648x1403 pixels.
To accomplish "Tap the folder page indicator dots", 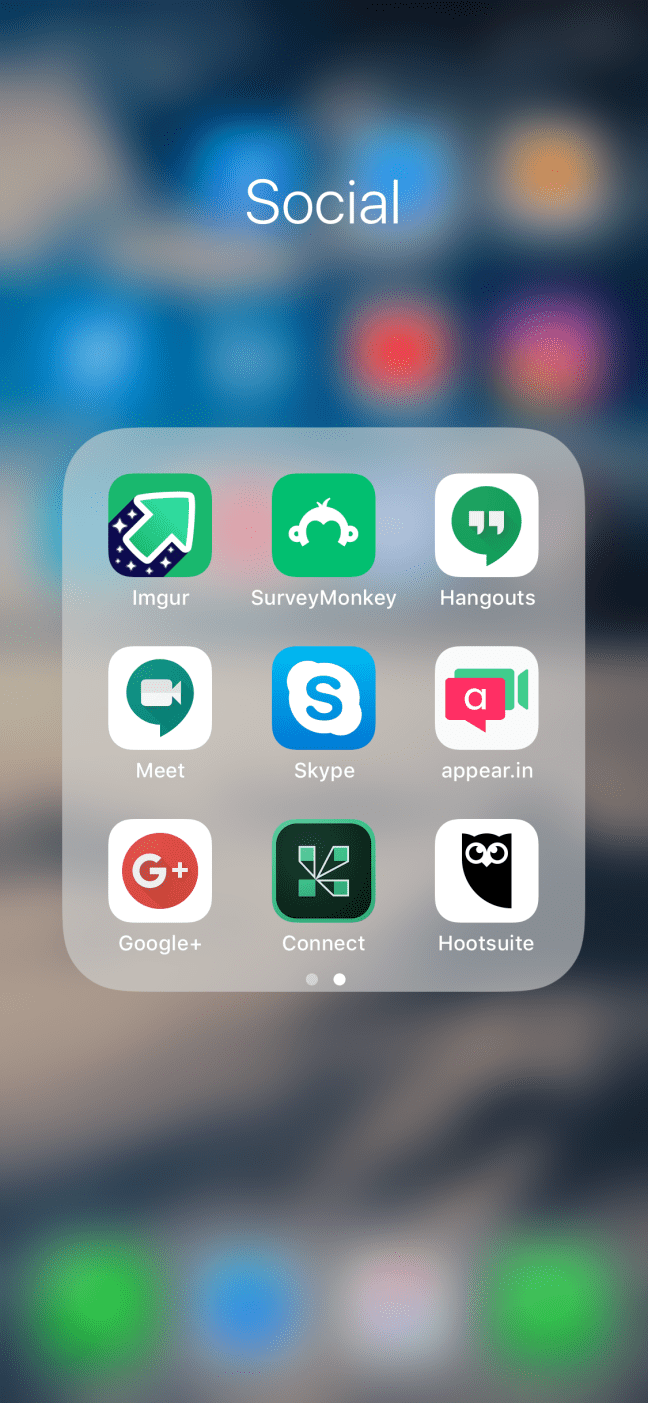I will 325,979.
